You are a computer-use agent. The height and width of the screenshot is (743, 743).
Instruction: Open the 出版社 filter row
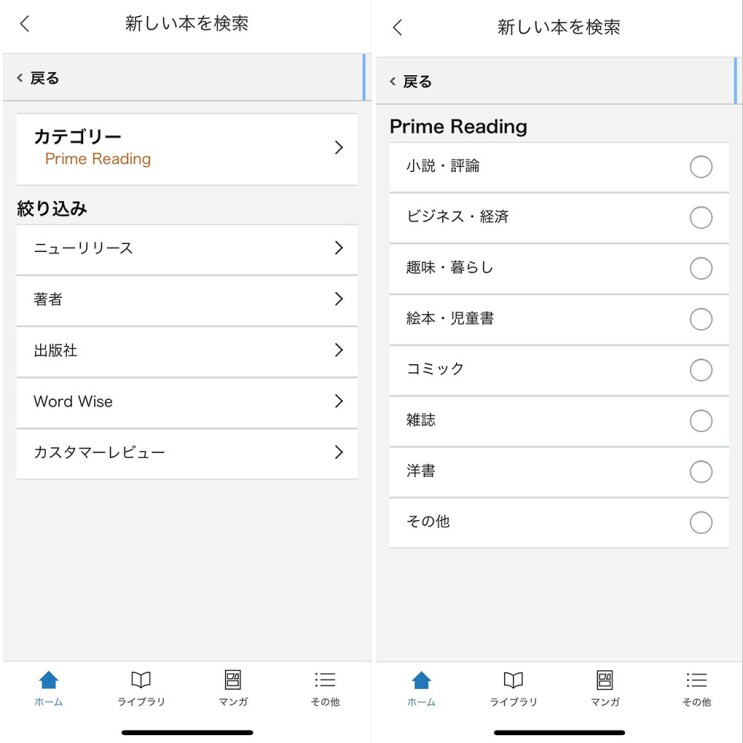point(187,351)
